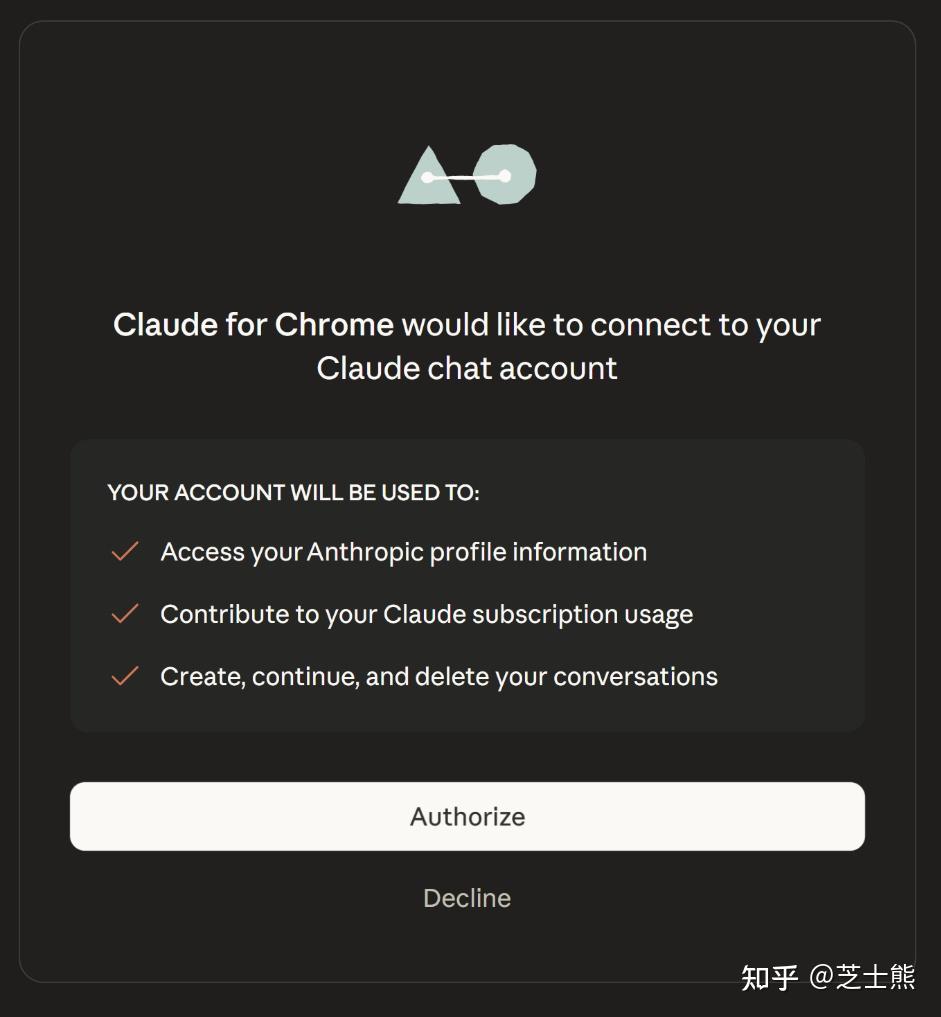Click the checkmark beside Anthropic profile information
Image resolution: width=941 pixels, height=1017 pixels.
[124, 551]
